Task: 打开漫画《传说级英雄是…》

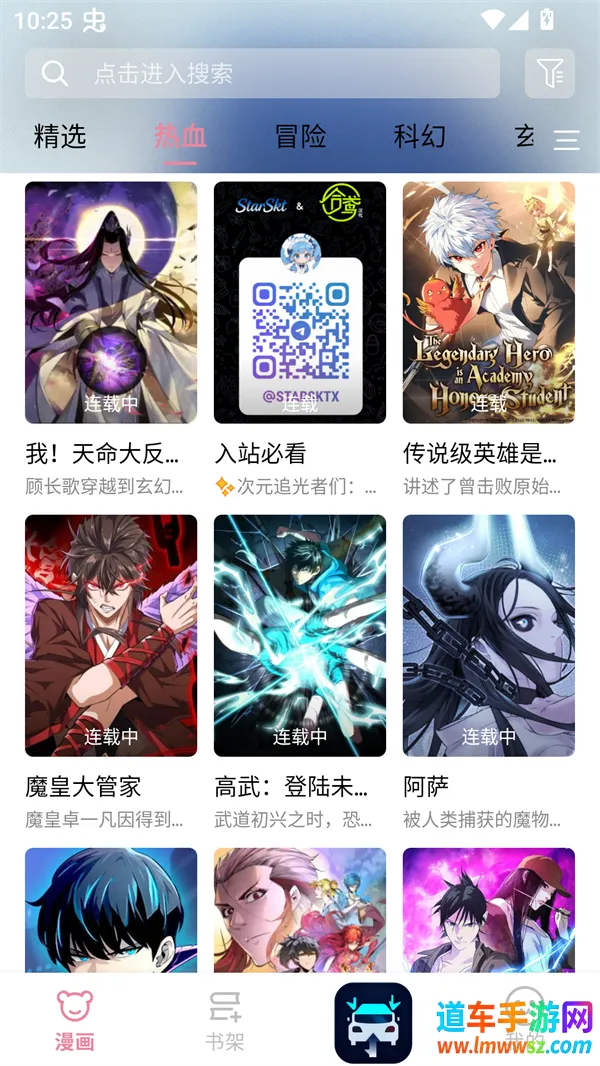Action: (489, 303)
